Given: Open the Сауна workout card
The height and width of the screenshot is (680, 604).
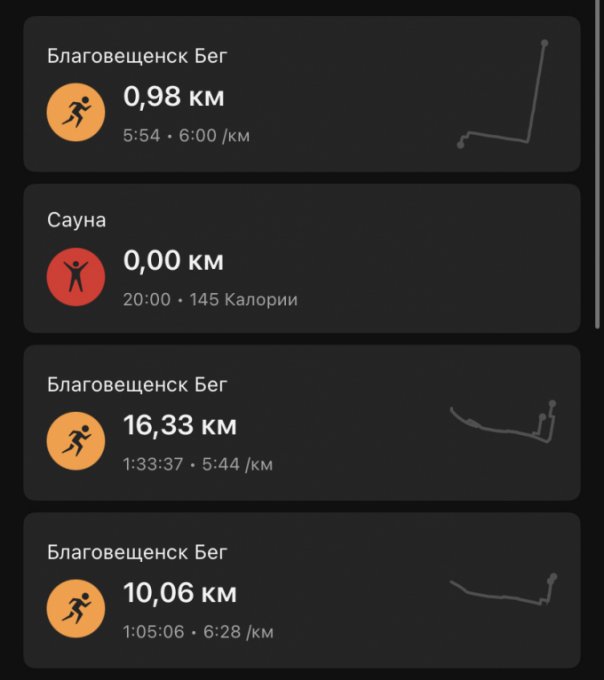Looking at the screenshot, I should pyautogui.click(x=300, y=258).
